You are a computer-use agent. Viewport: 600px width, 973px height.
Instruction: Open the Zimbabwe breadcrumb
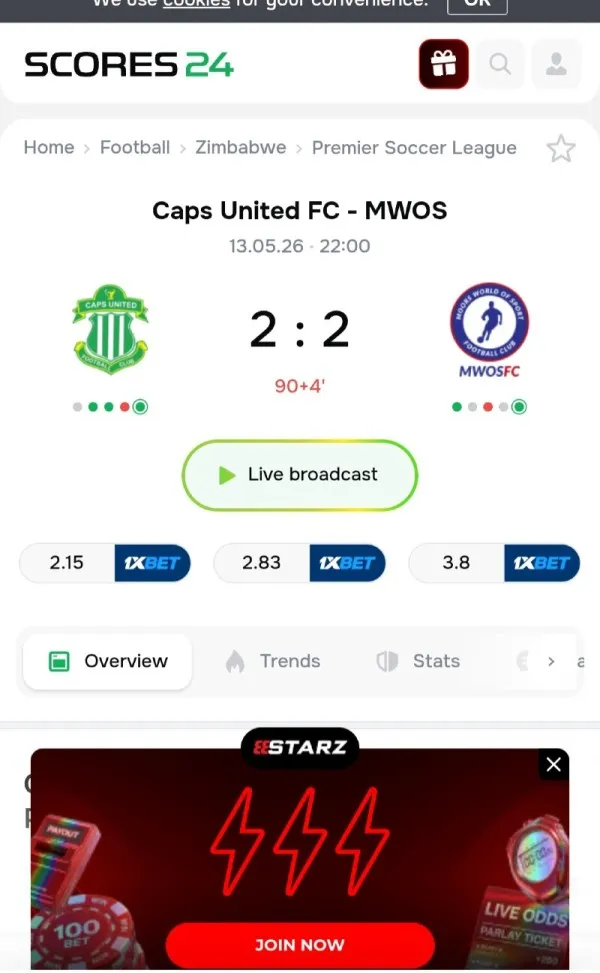click(241, 148)
